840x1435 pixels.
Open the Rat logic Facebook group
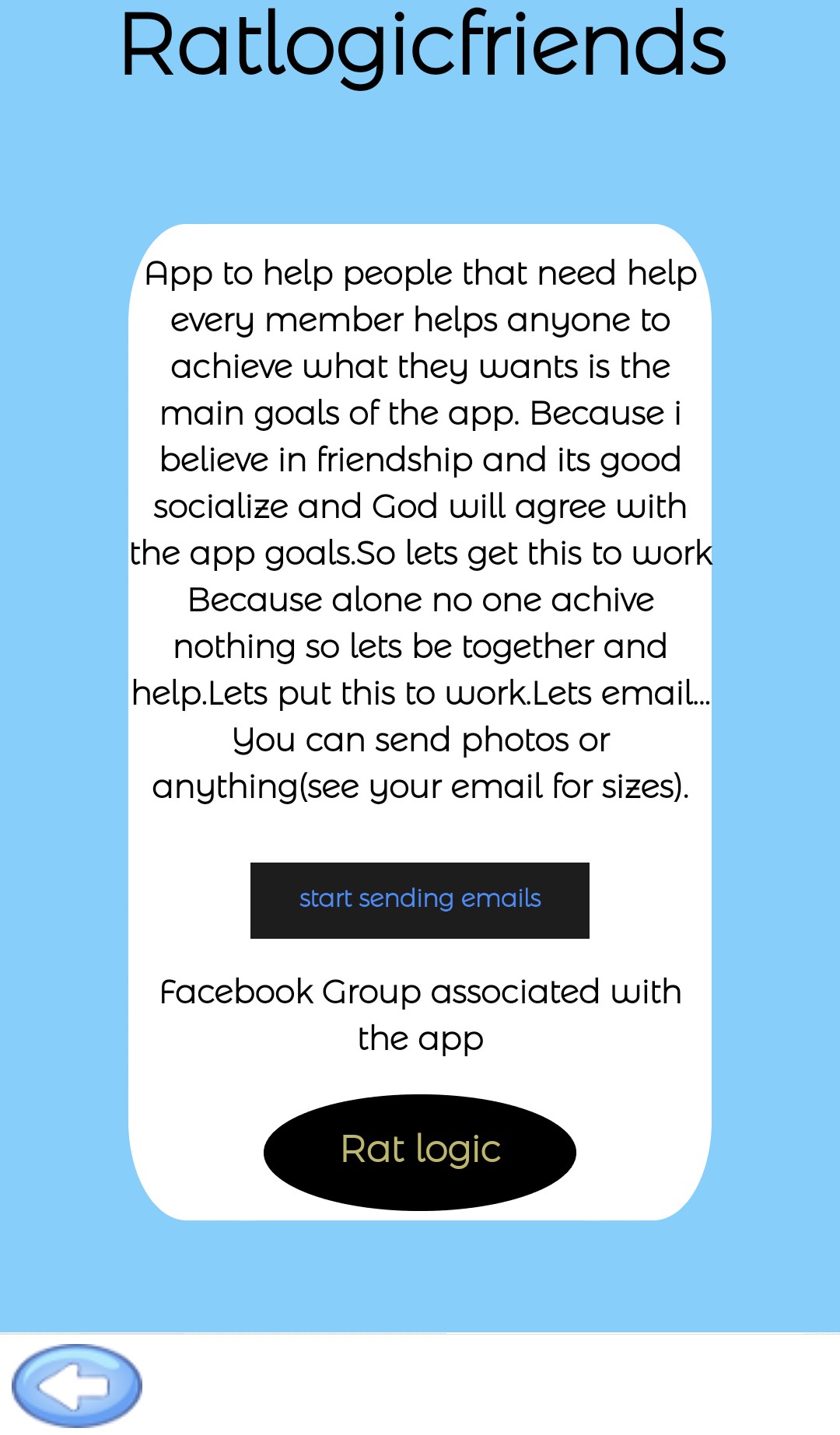(x=420, y=1151)
